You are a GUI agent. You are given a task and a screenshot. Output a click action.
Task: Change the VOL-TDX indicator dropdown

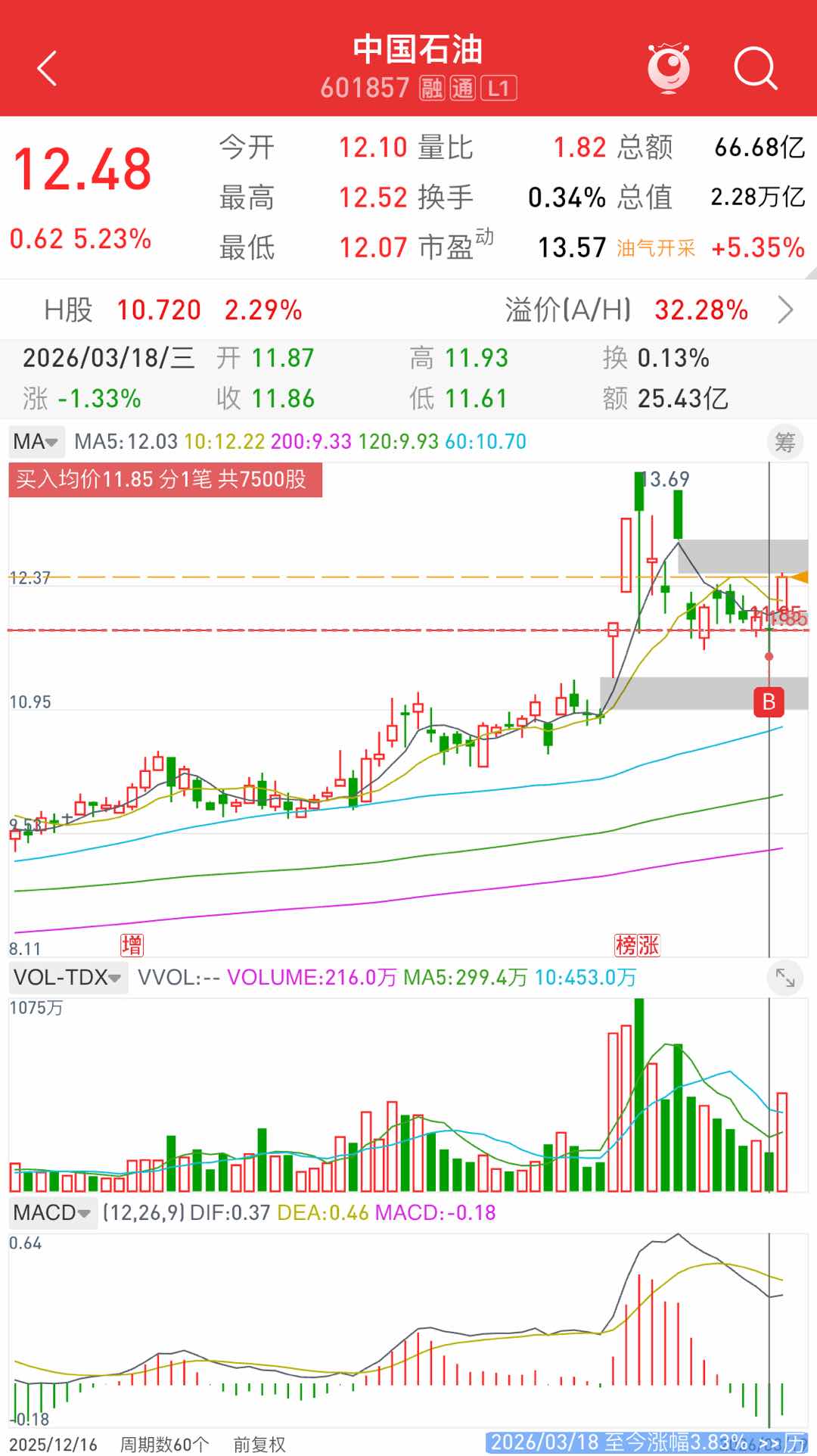coord(67,978)
